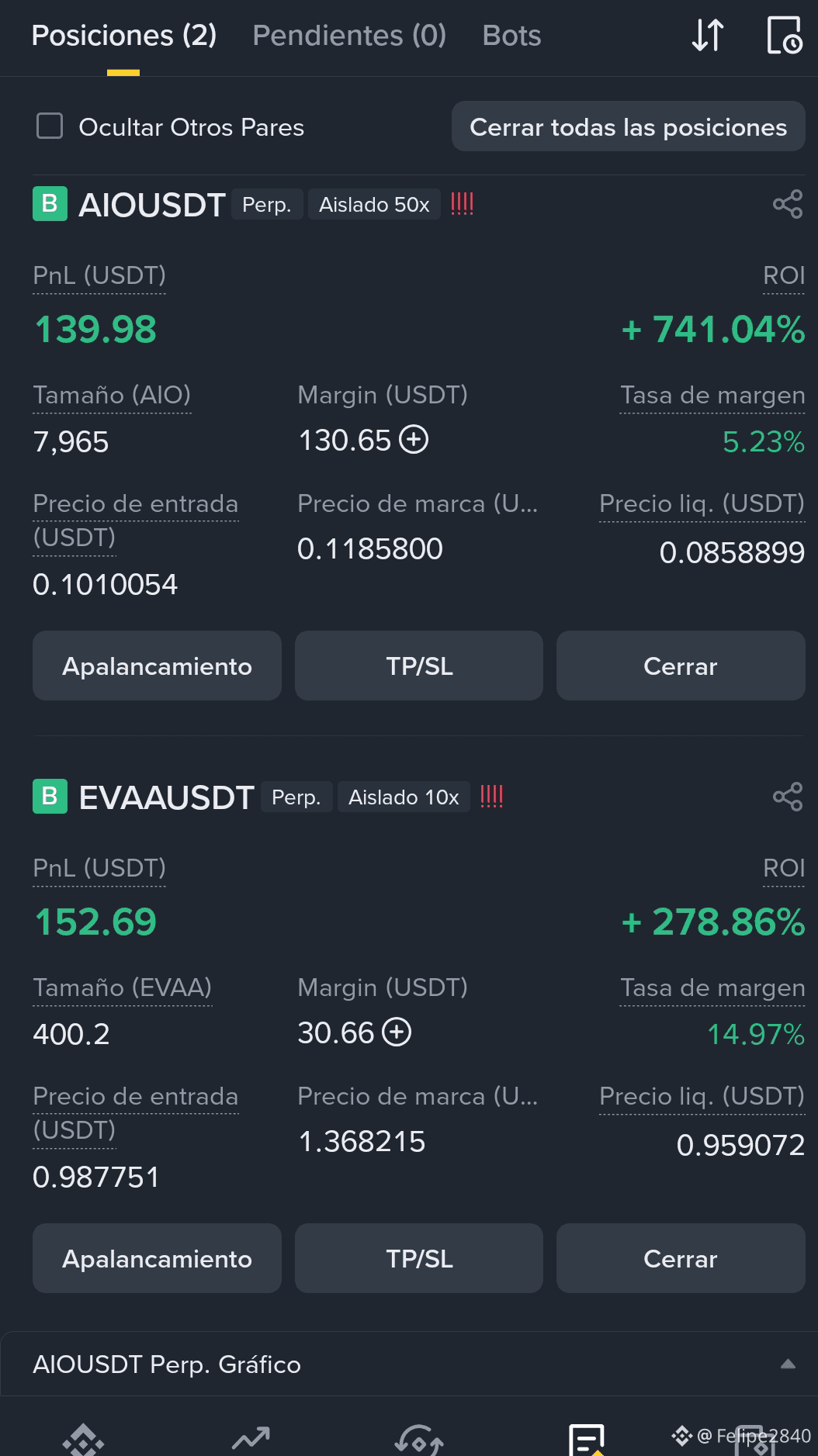This screenshot has width=818, height=1456.
Task: Tap Apalancamiento for AIOUSDT
Action: tap(157, 666)
